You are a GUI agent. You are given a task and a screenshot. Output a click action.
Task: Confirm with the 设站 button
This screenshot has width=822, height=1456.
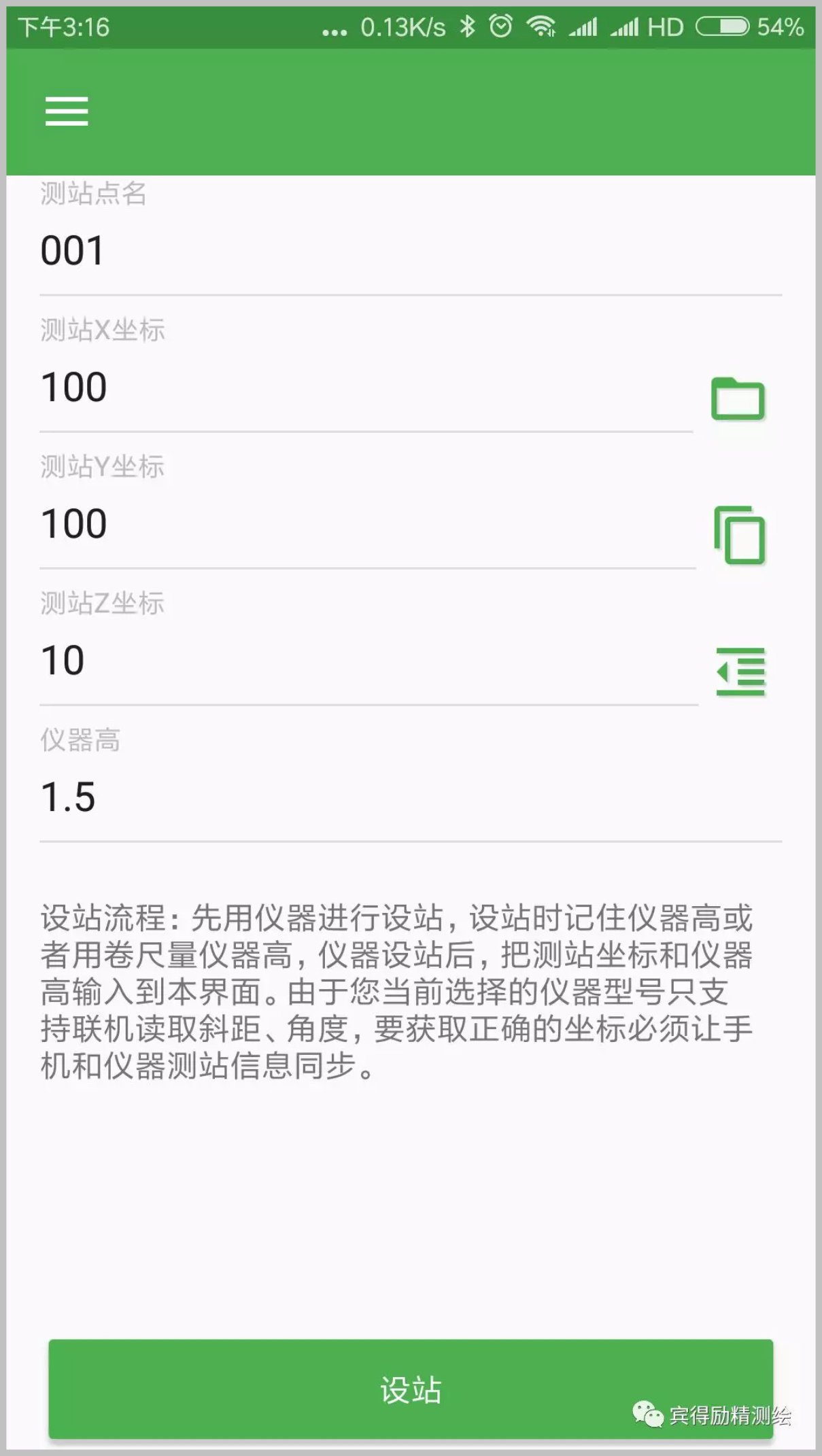tap(411, 1389)
